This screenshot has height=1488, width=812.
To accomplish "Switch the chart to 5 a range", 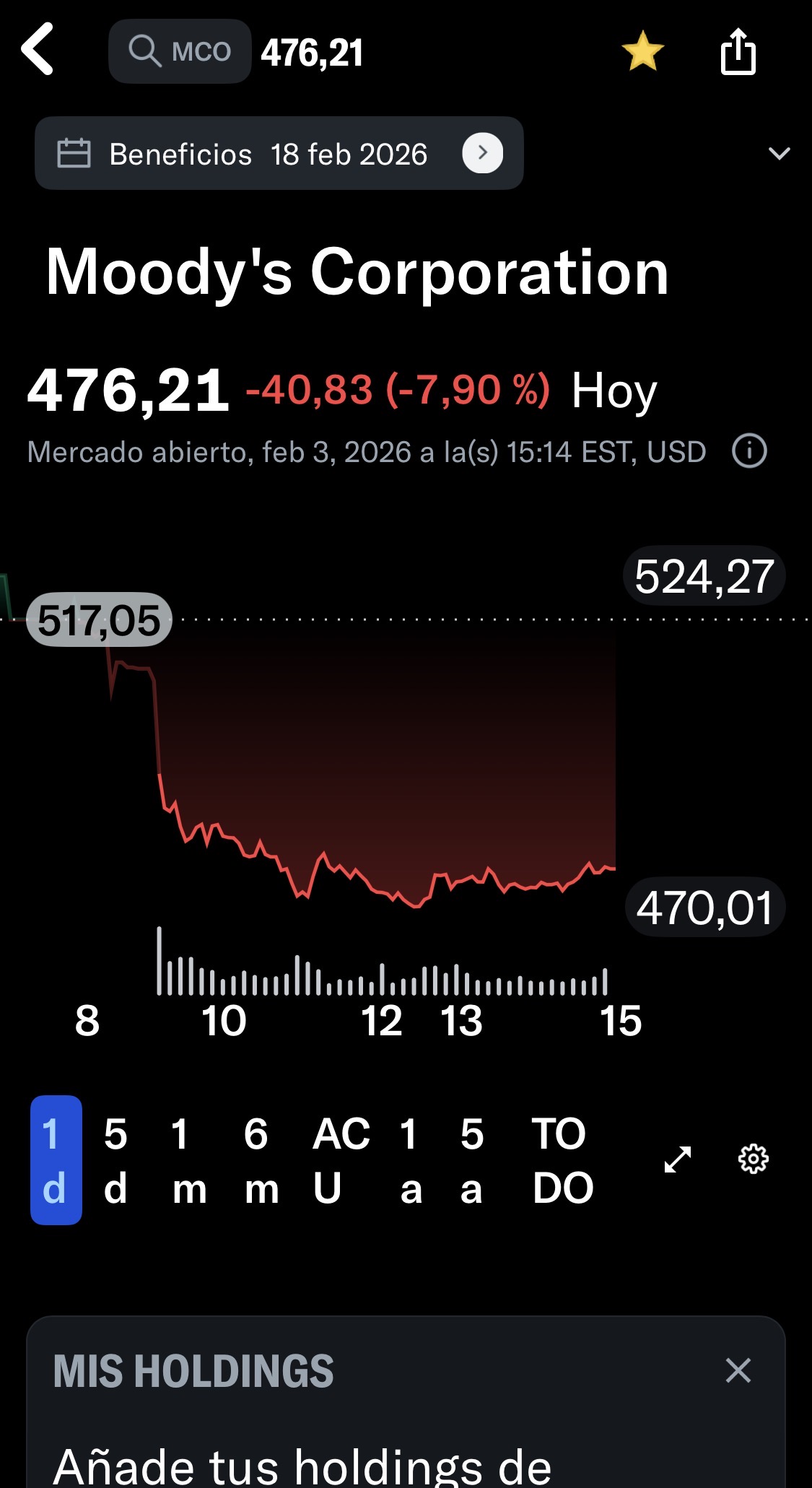I will (x=471, y=1159).
